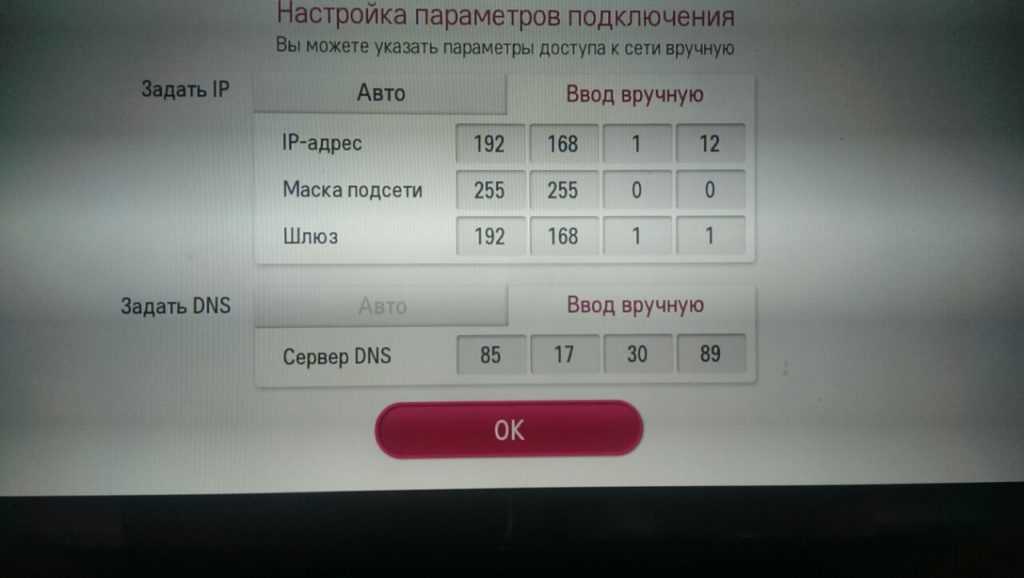The height and width of the screenshot is (578, 1024).
Task: Switch Задать DNS to Авто
Action: [x=380, y=305]
